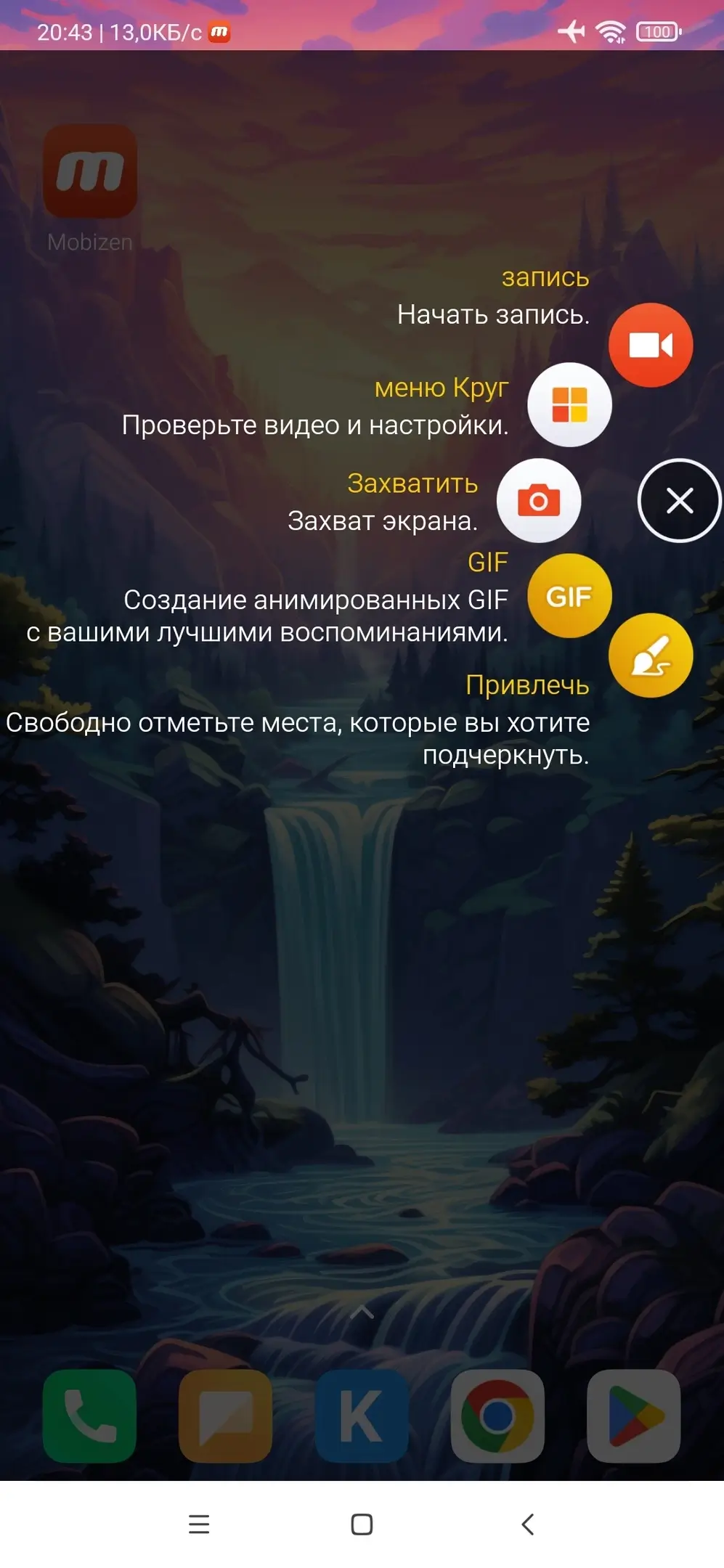This screenshot has width=724, height=1568.
Task: Tap the home button in the navigation bar
Action: (362, 1524)
